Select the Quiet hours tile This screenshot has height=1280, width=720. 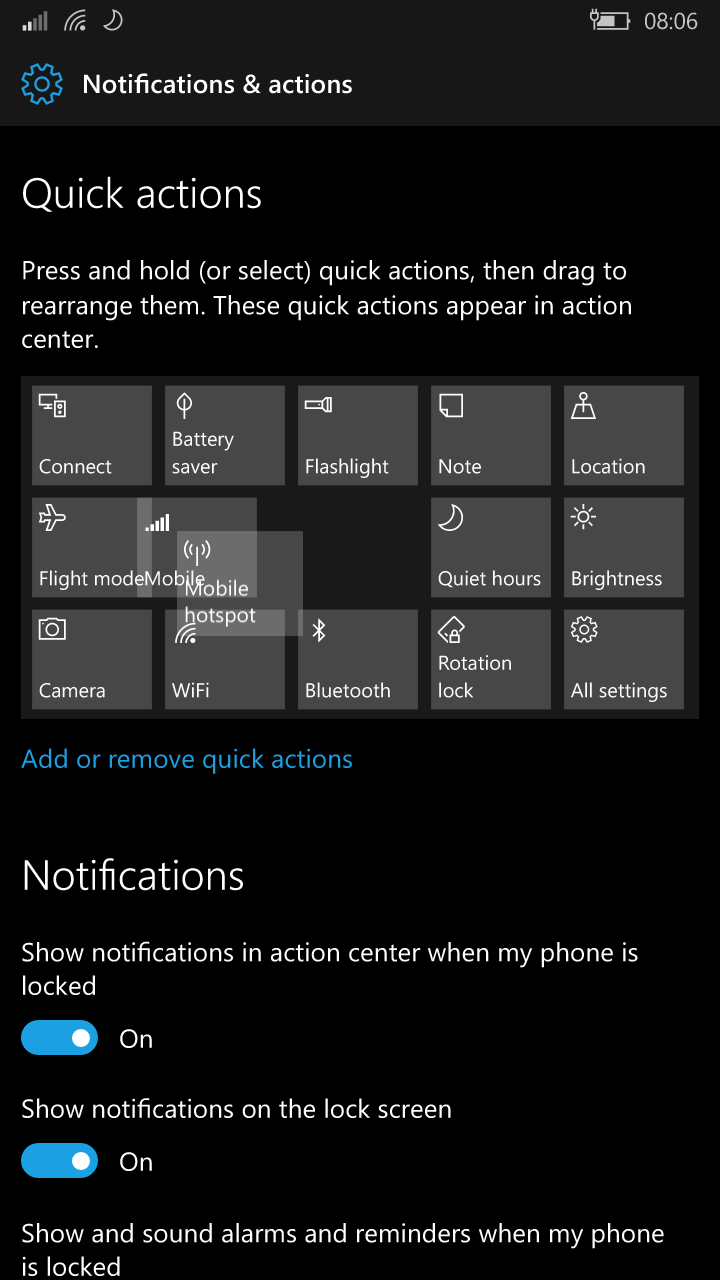click(x=491, y=548)
